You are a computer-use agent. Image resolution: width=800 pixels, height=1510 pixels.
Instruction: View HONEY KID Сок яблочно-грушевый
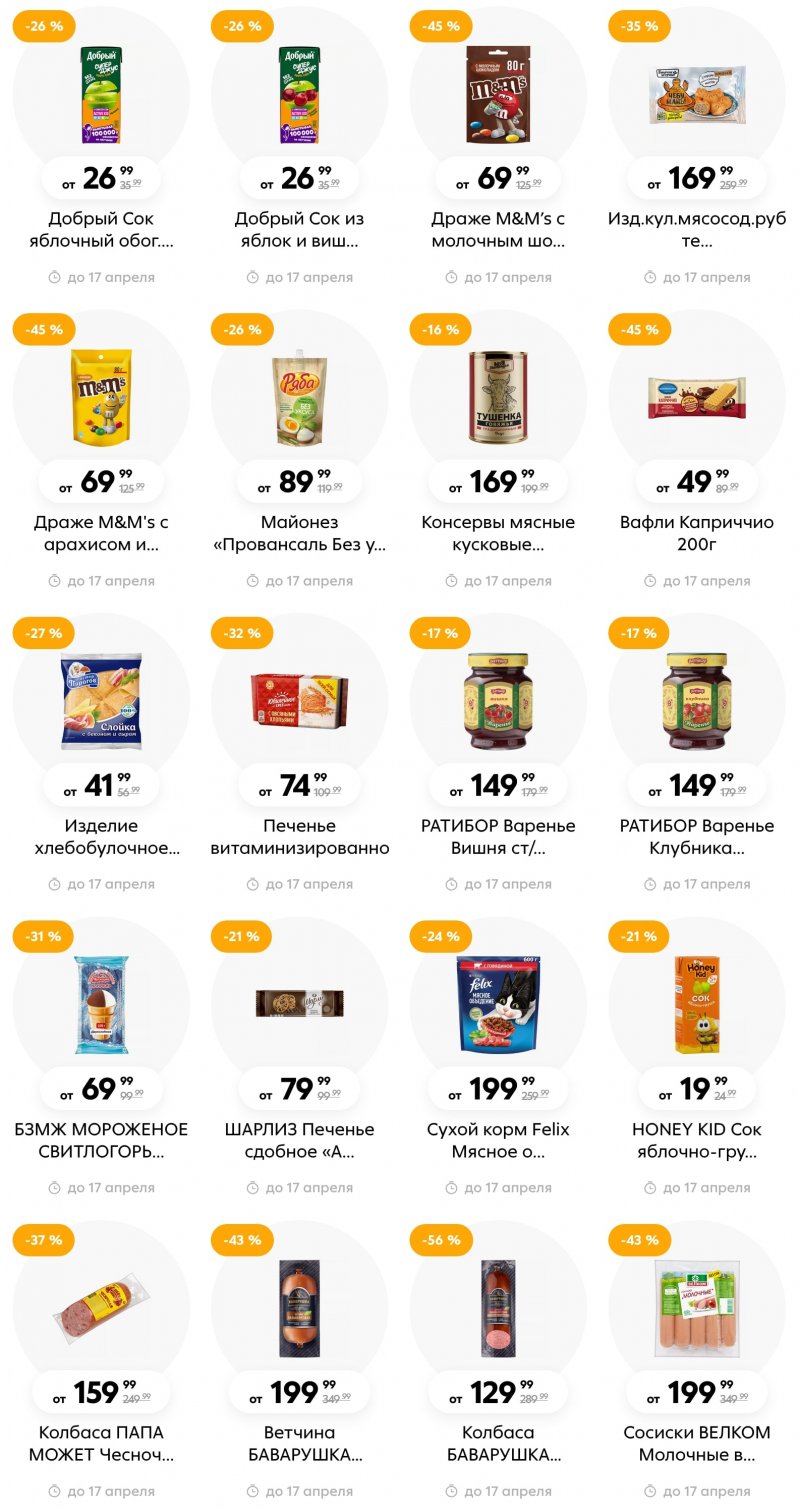point(697,1005)
